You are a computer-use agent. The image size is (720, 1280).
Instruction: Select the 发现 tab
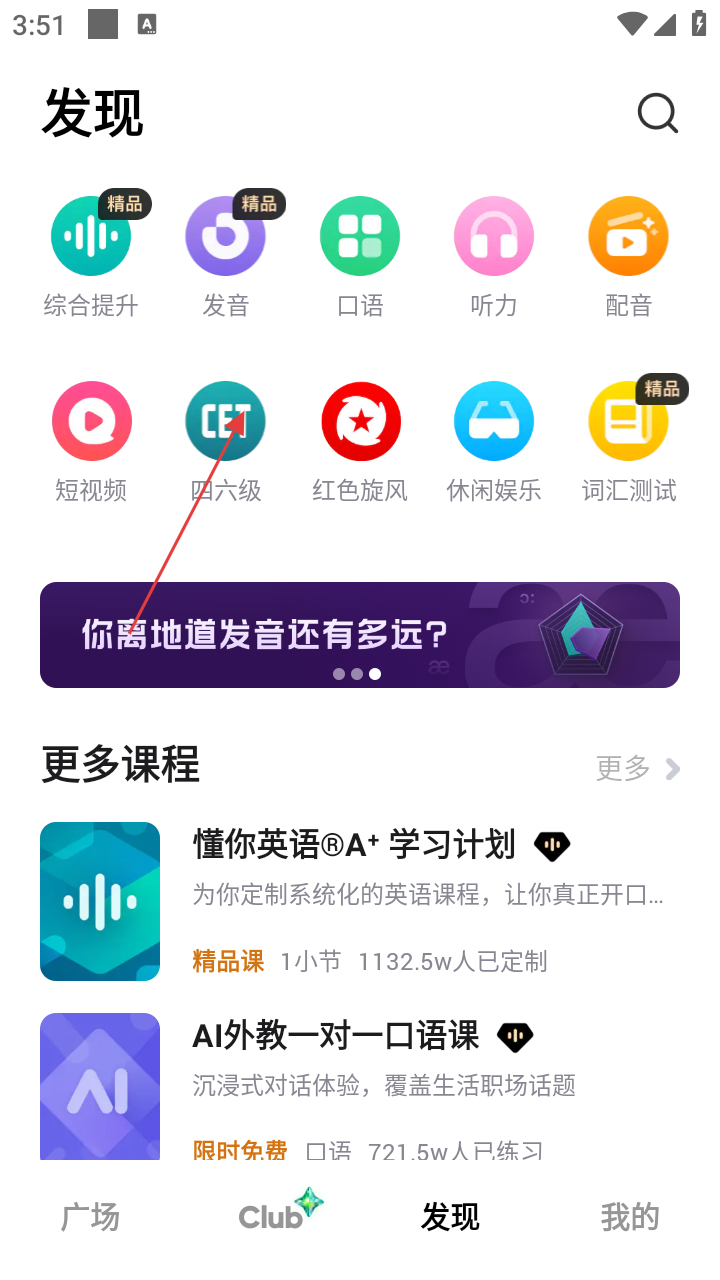tap(450, 1217)
